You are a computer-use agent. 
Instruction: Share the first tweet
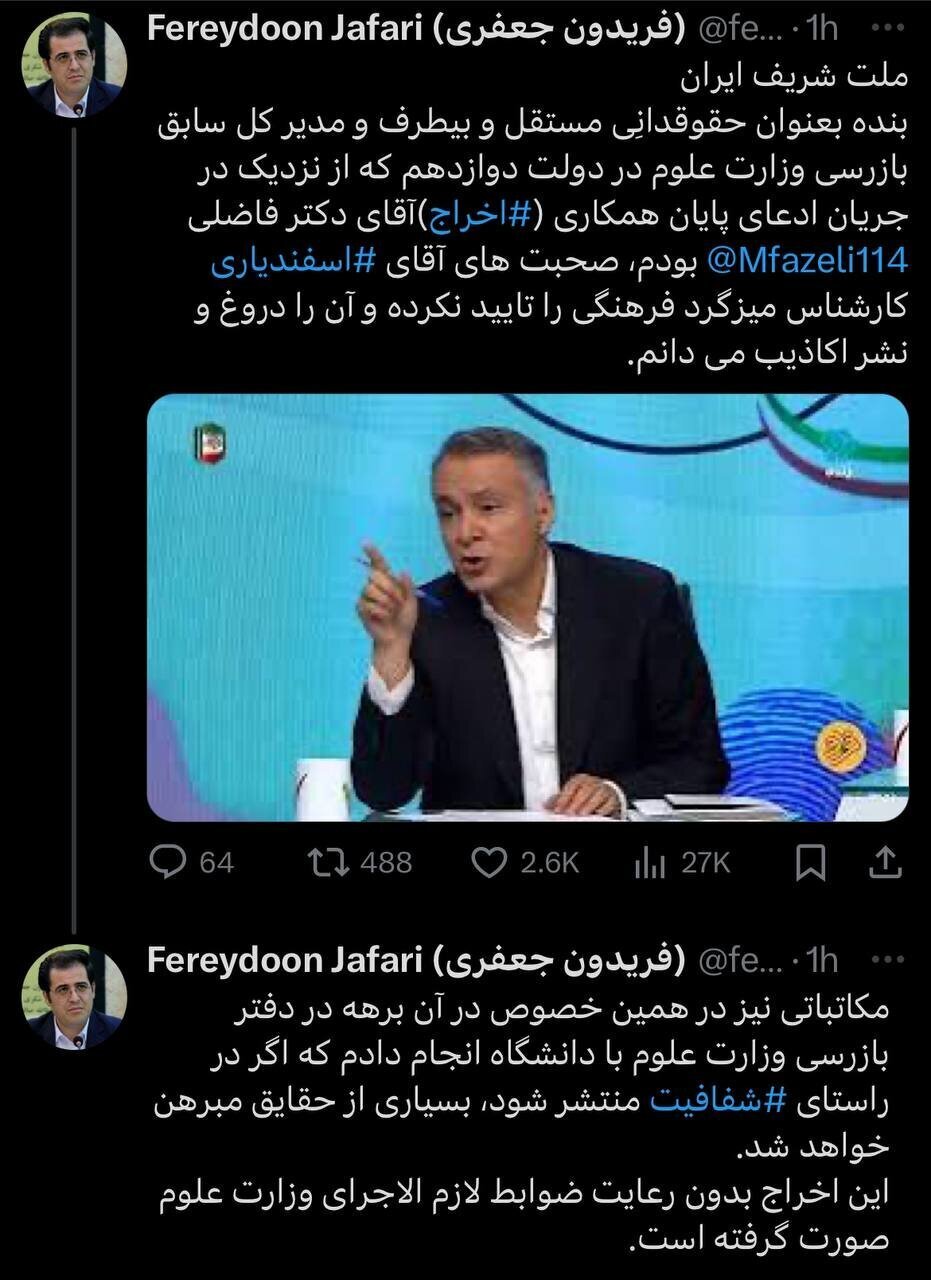coord(886,862)
